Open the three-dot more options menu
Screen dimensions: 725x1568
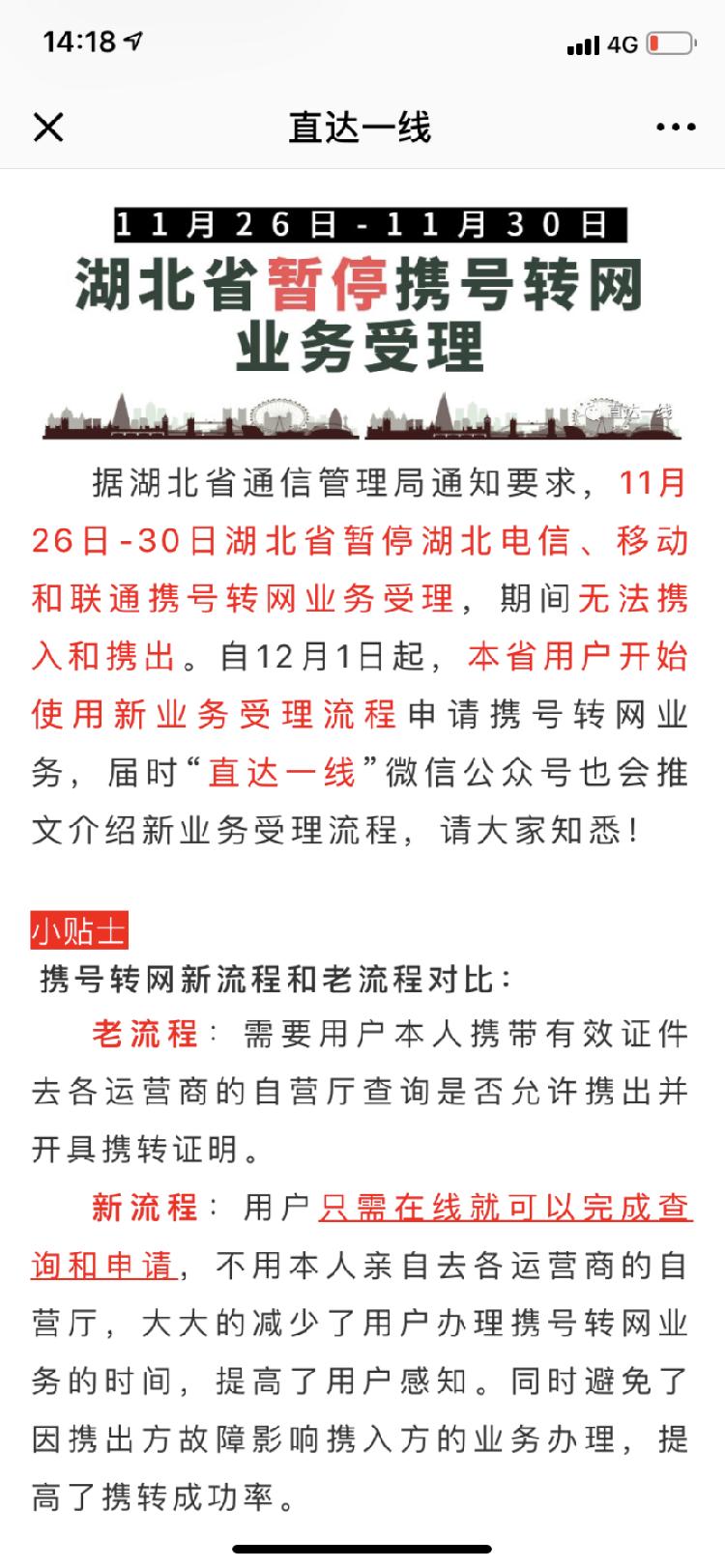point(676,127)
